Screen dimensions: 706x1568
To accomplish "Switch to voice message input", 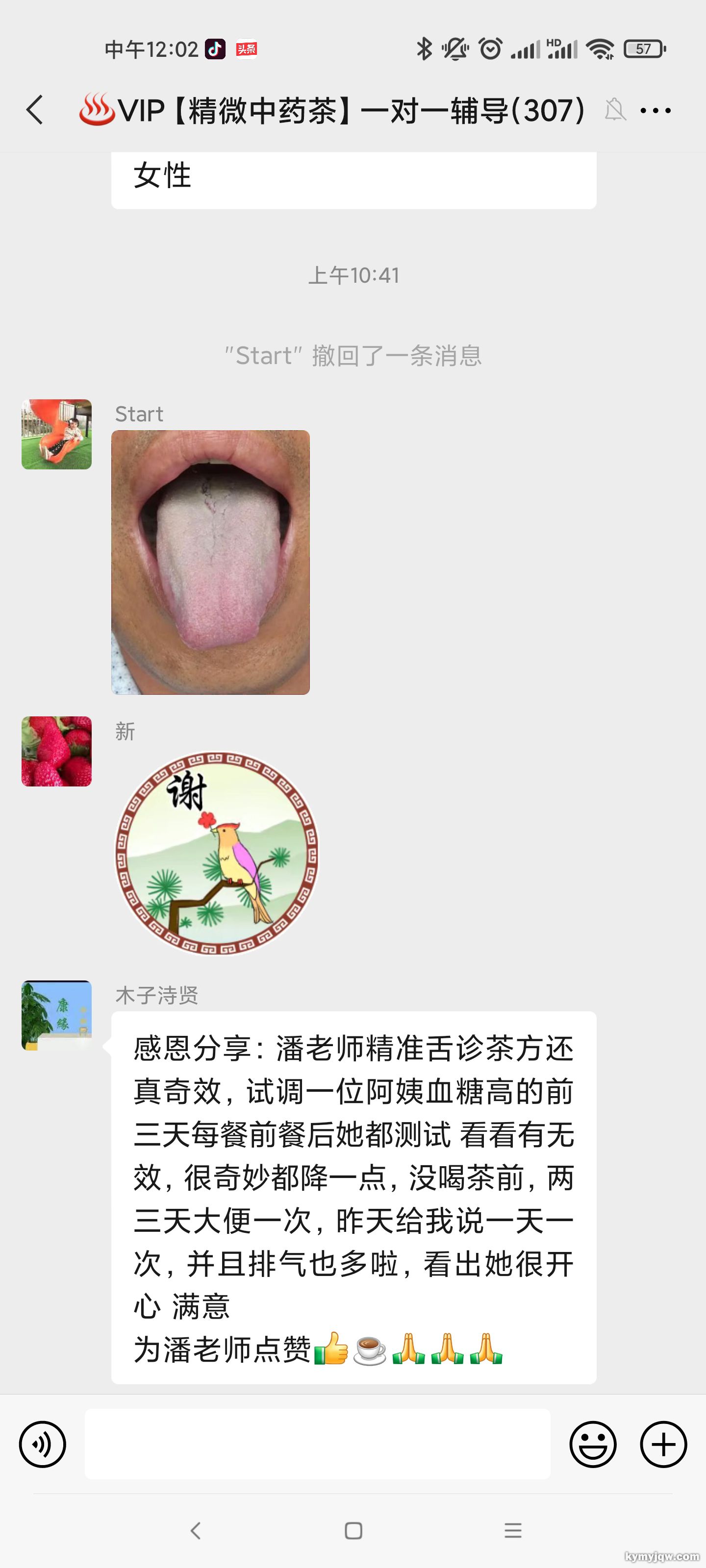I will point(42,1444).
